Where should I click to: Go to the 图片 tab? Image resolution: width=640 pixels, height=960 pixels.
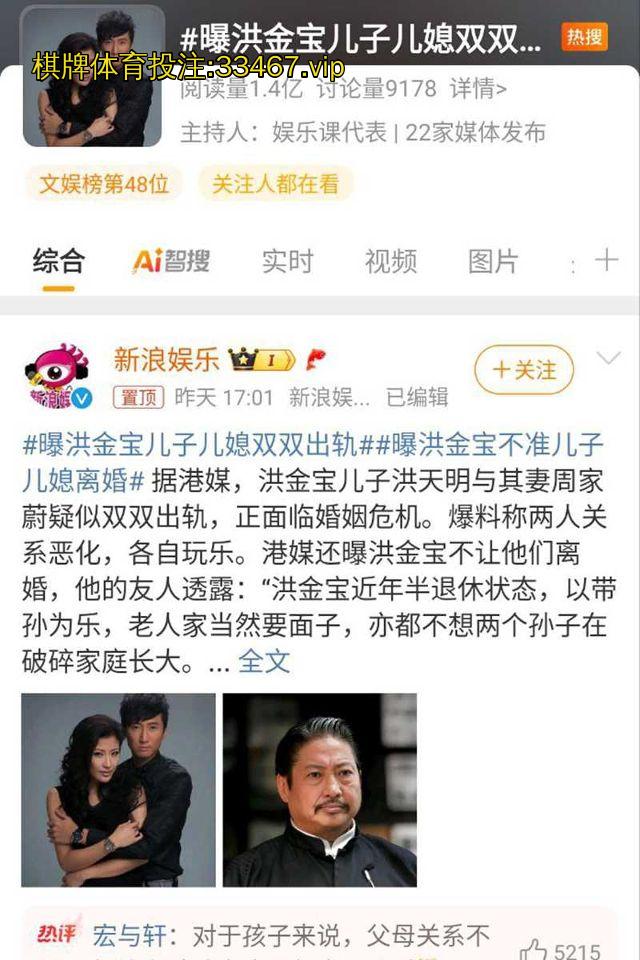pos(493,262)
